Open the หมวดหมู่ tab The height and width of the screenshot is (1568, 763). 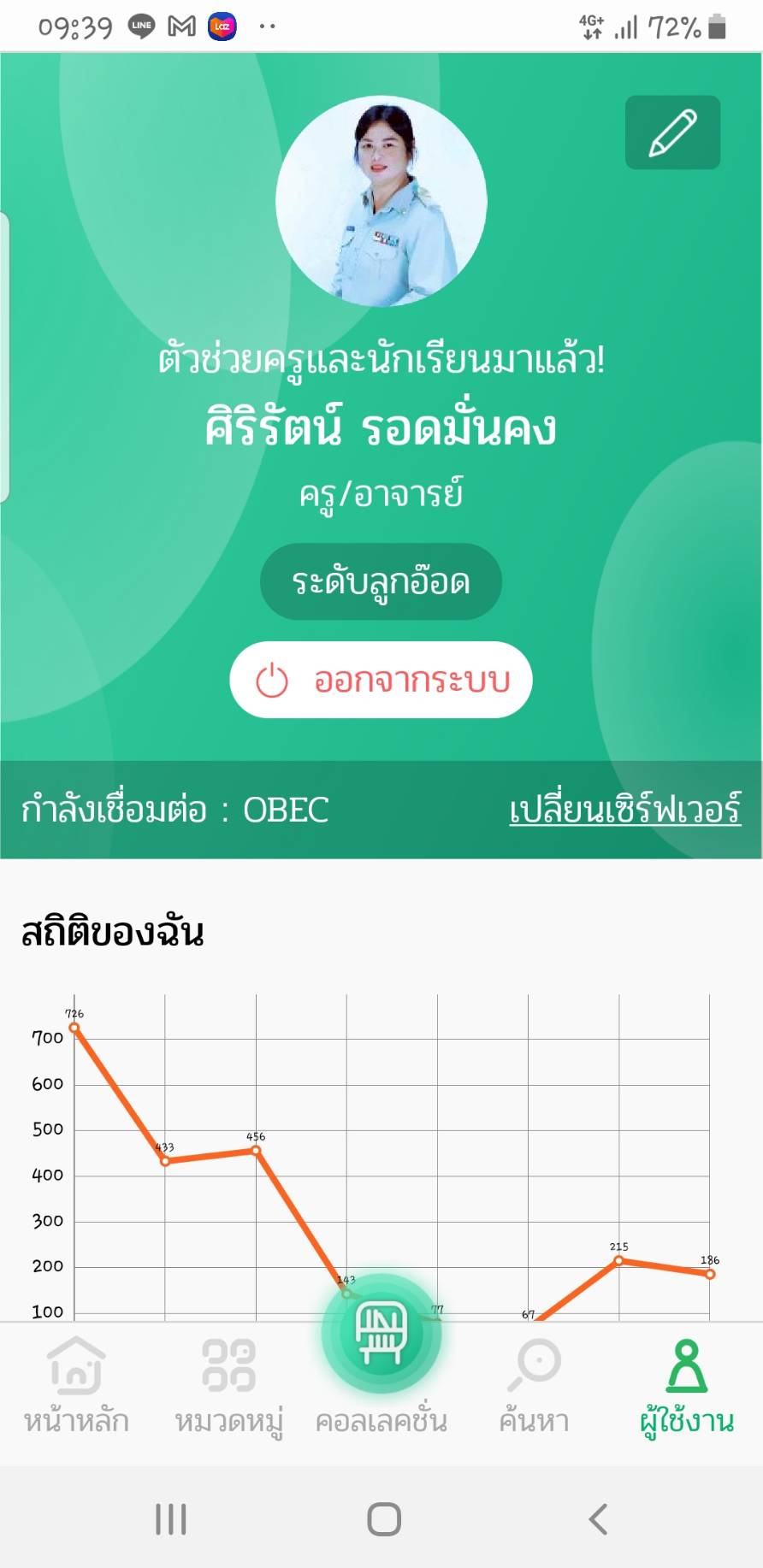(228, 1386)
